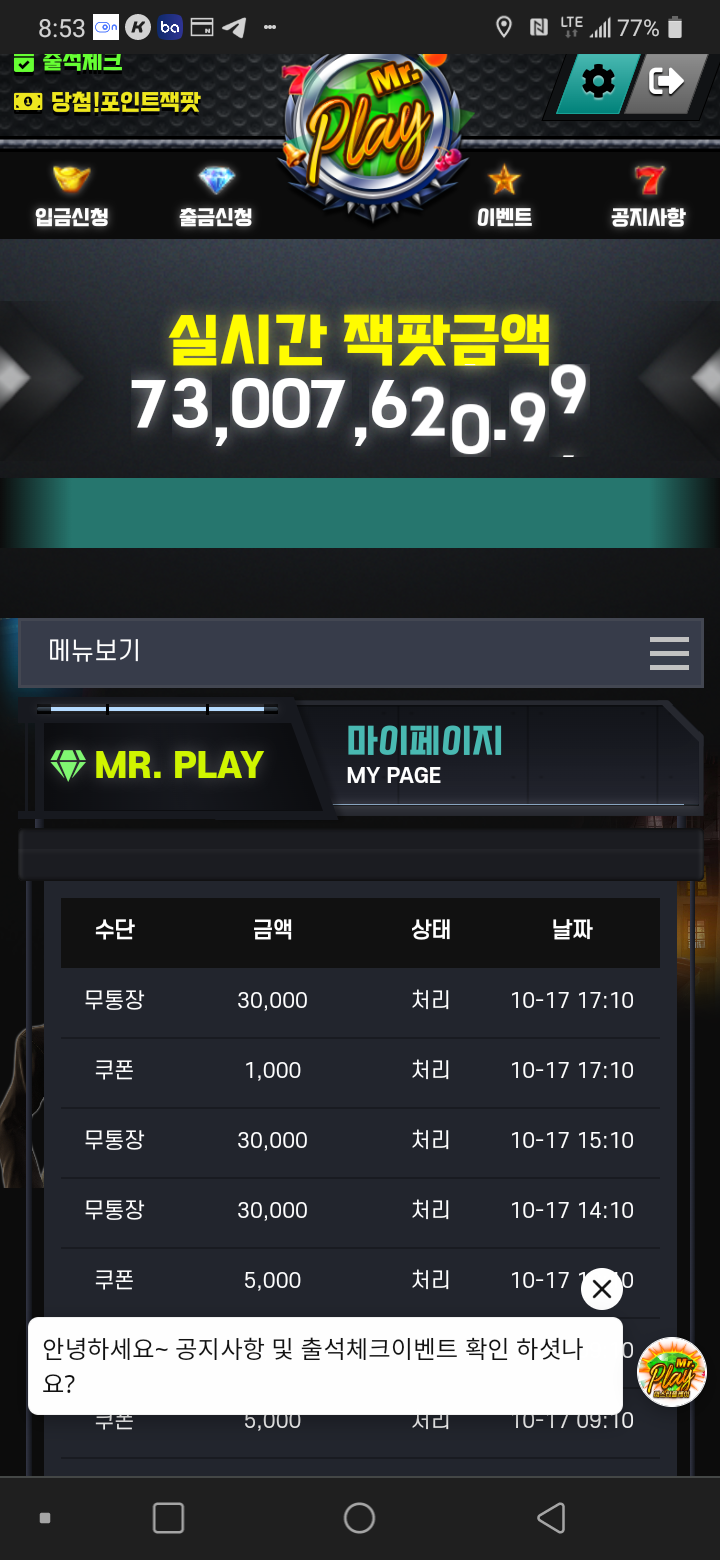Open the Mr. Play chat bubble

pyautogui.click(x=672, y=1372)
